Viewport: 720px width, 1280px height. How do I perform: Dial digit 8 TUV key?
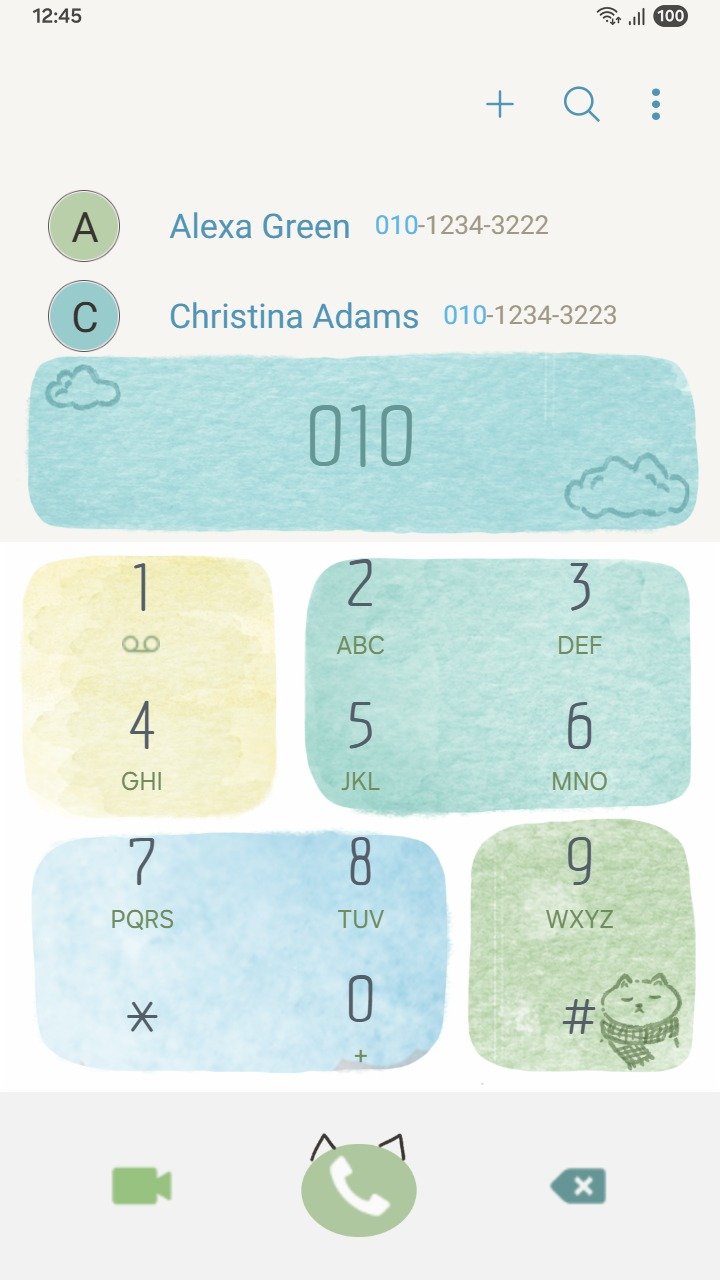point(360,881)
